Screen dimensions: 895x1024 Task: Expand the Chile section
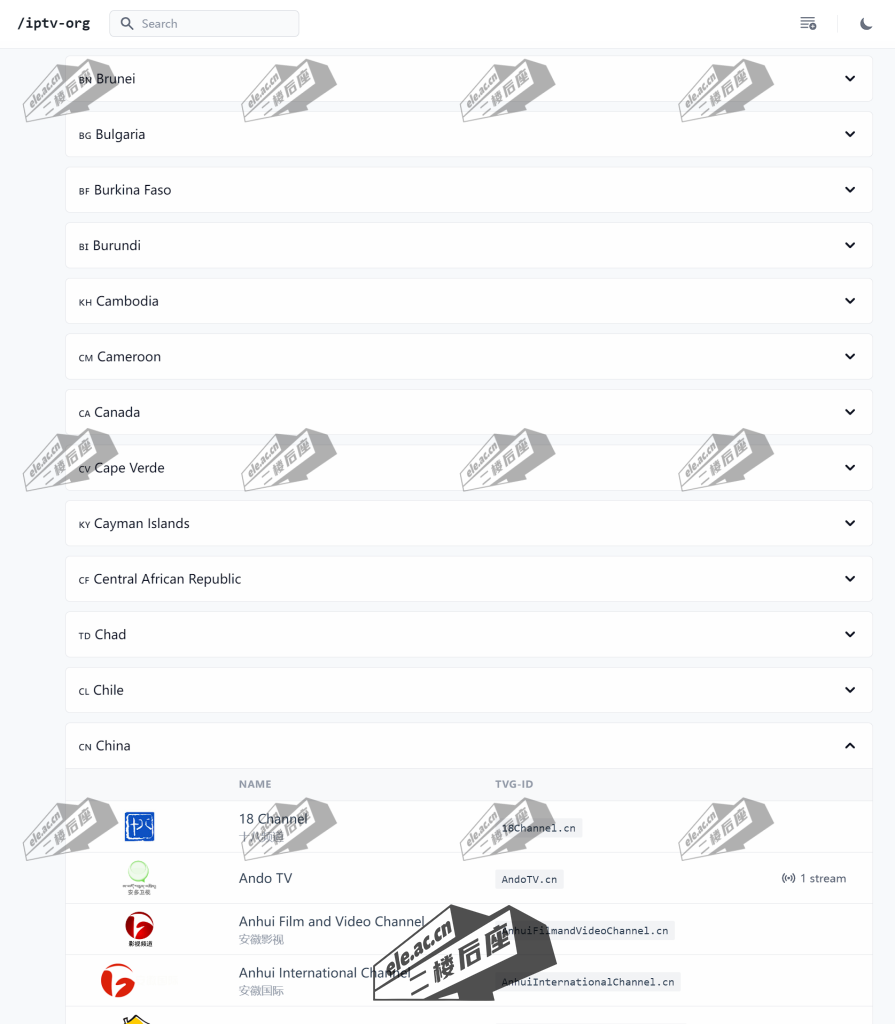click(468, 690)
